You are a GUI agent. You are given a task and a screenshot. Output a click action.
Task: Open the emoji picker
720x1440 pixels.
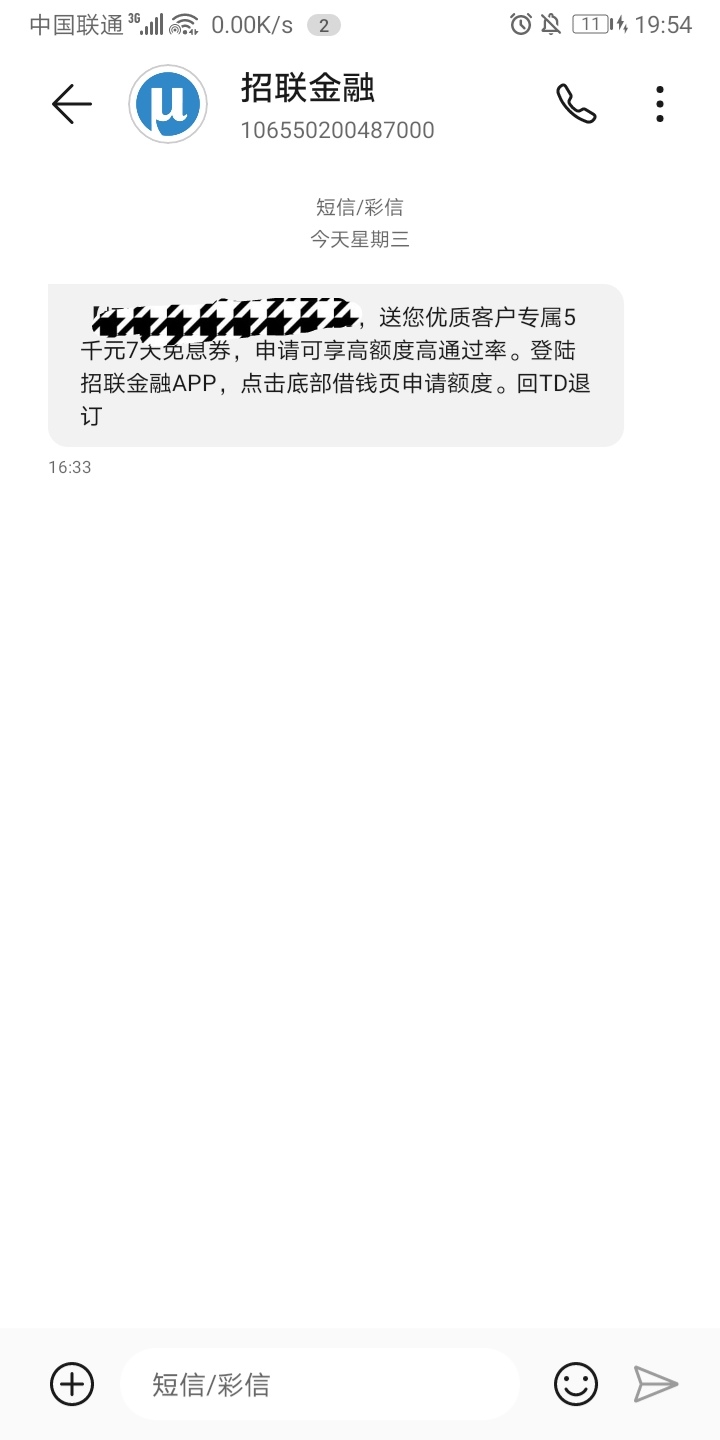(576, 1384)
